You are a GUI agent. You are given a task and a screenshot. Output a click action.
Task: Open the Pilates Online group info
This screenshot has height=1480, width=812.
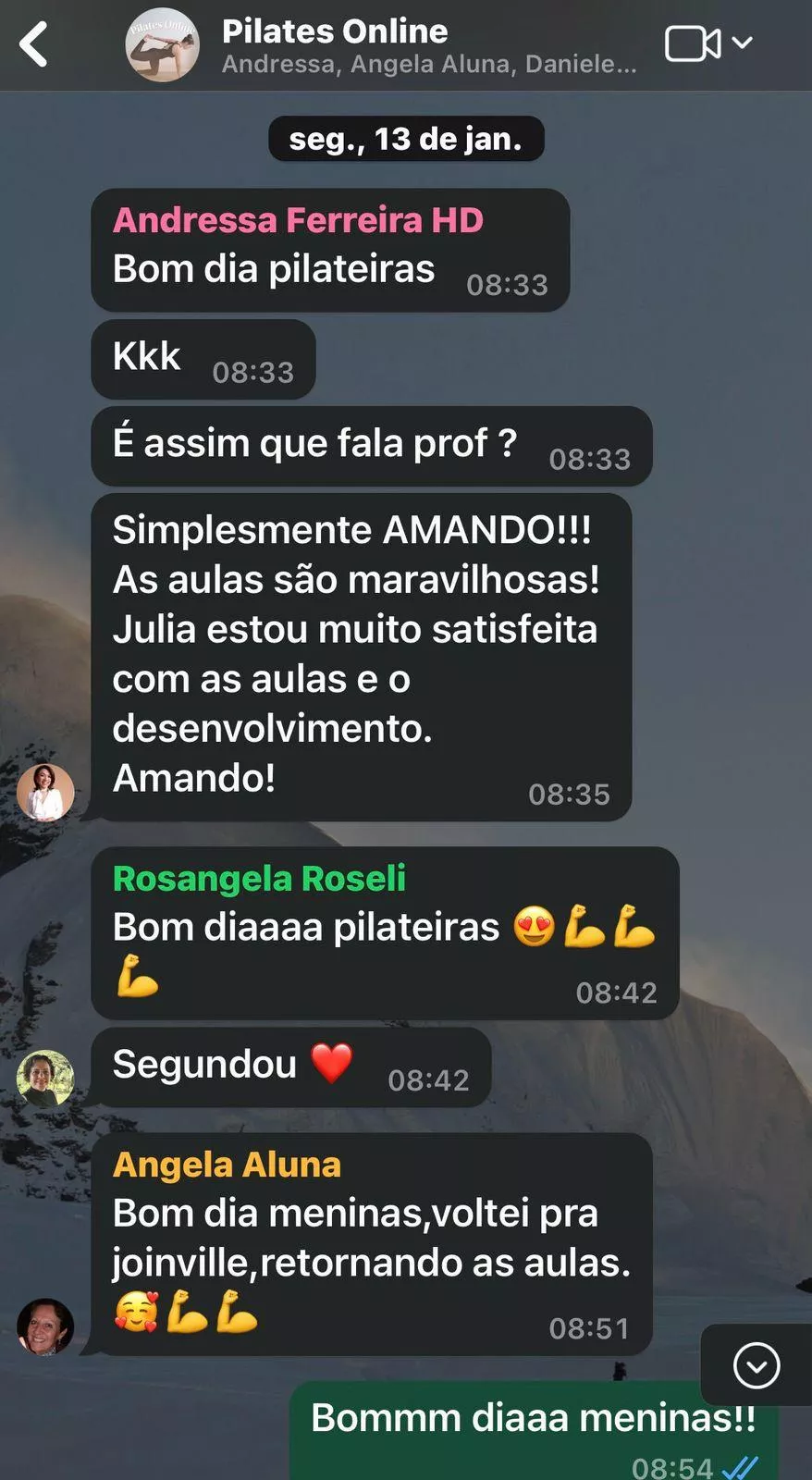coord(428,44)
